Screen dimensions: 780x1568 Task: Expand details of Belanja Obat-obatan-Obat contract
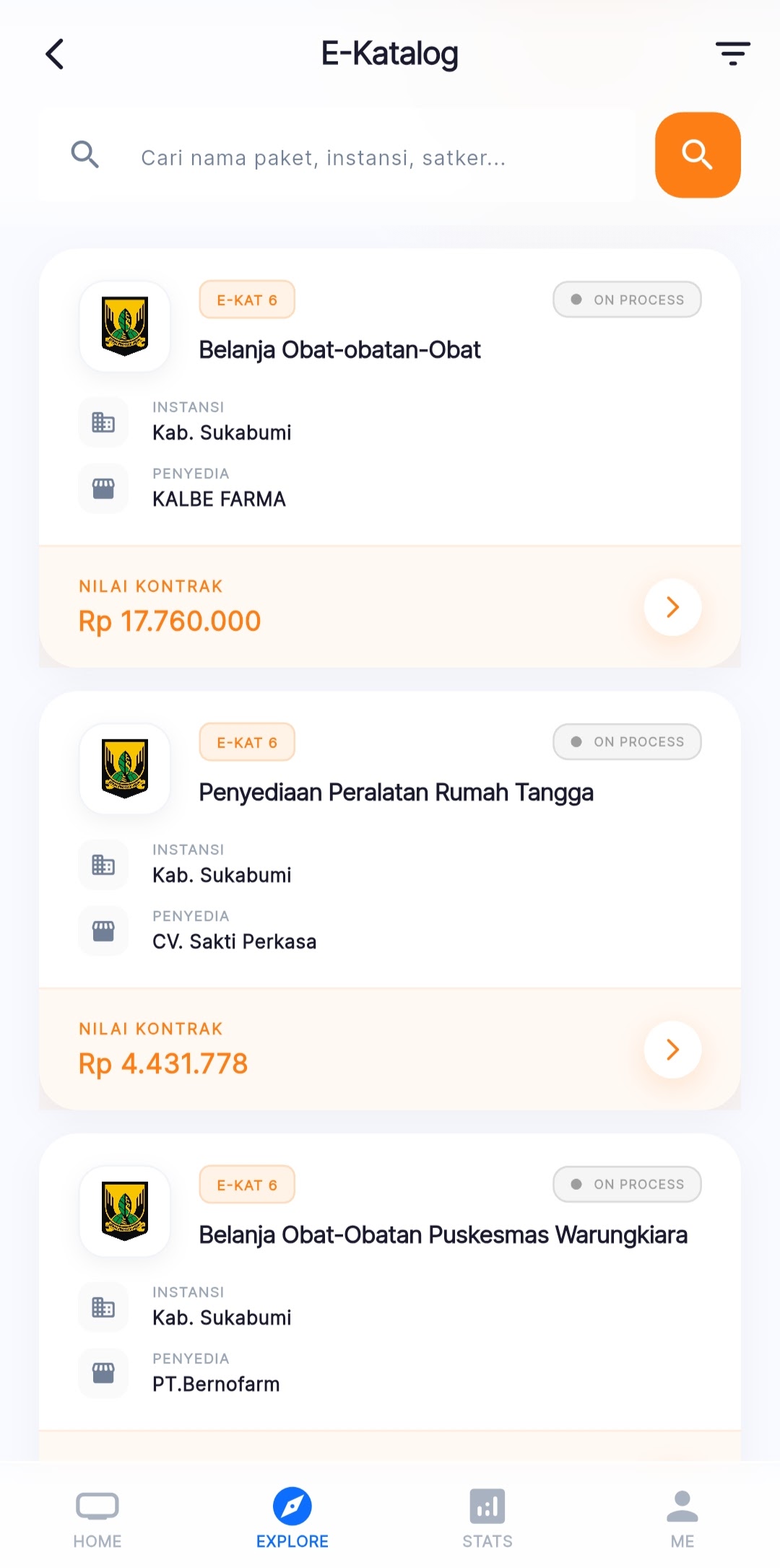tap(672, 607)
